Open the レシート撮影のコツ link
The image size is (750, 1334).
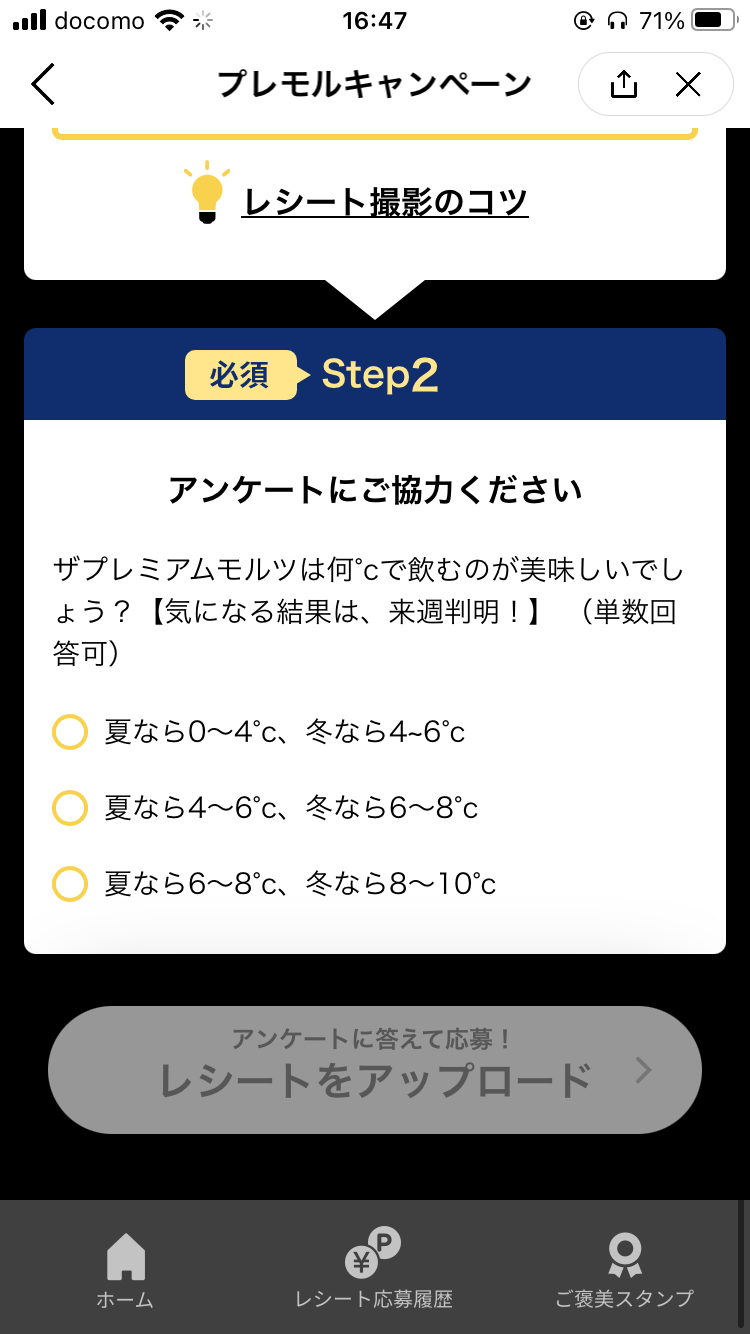click(385, 202)
